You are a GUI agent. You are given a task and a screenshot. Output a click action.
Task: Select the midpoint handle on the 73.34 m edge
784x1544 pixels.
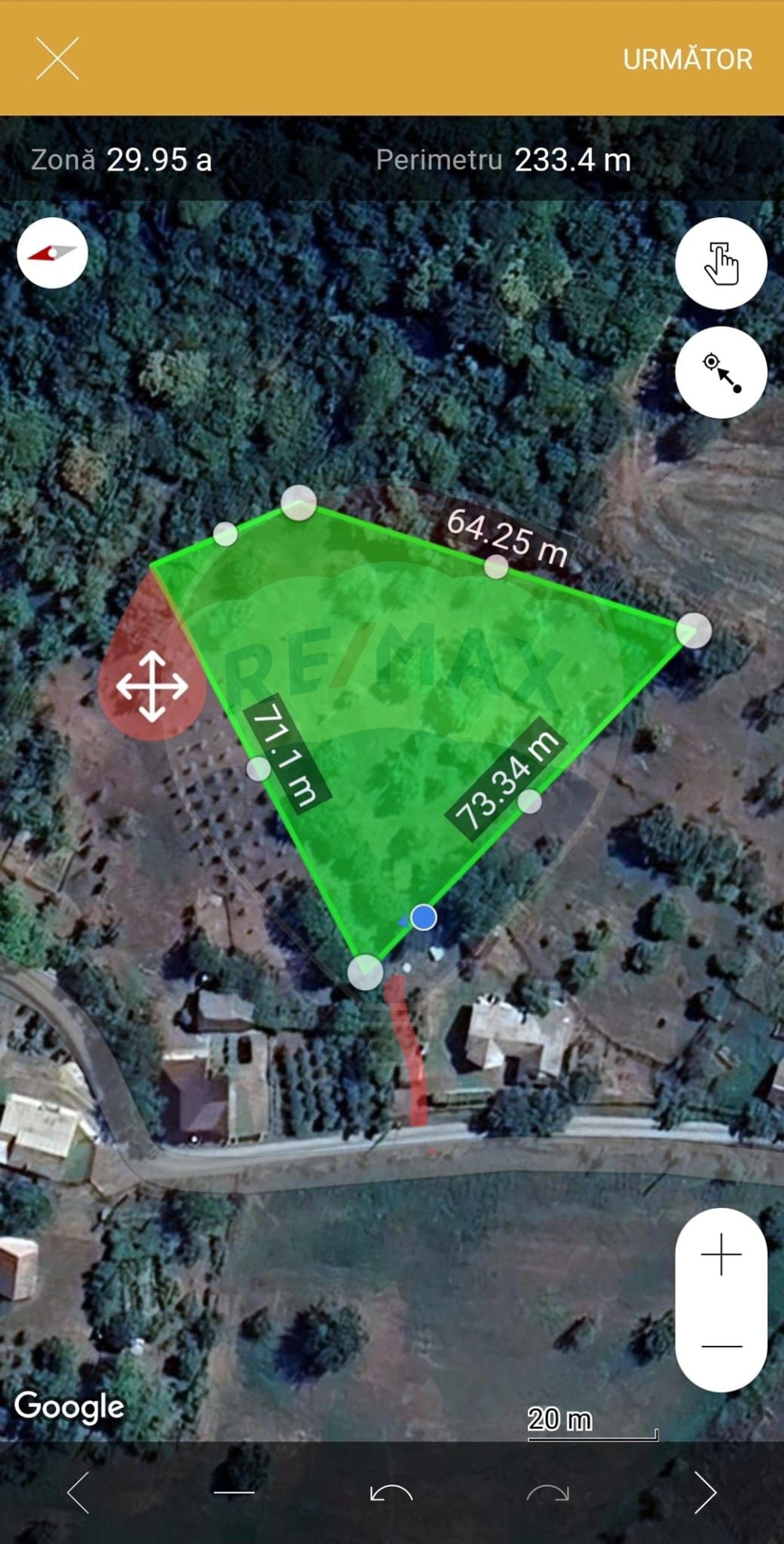click(529, 801)
